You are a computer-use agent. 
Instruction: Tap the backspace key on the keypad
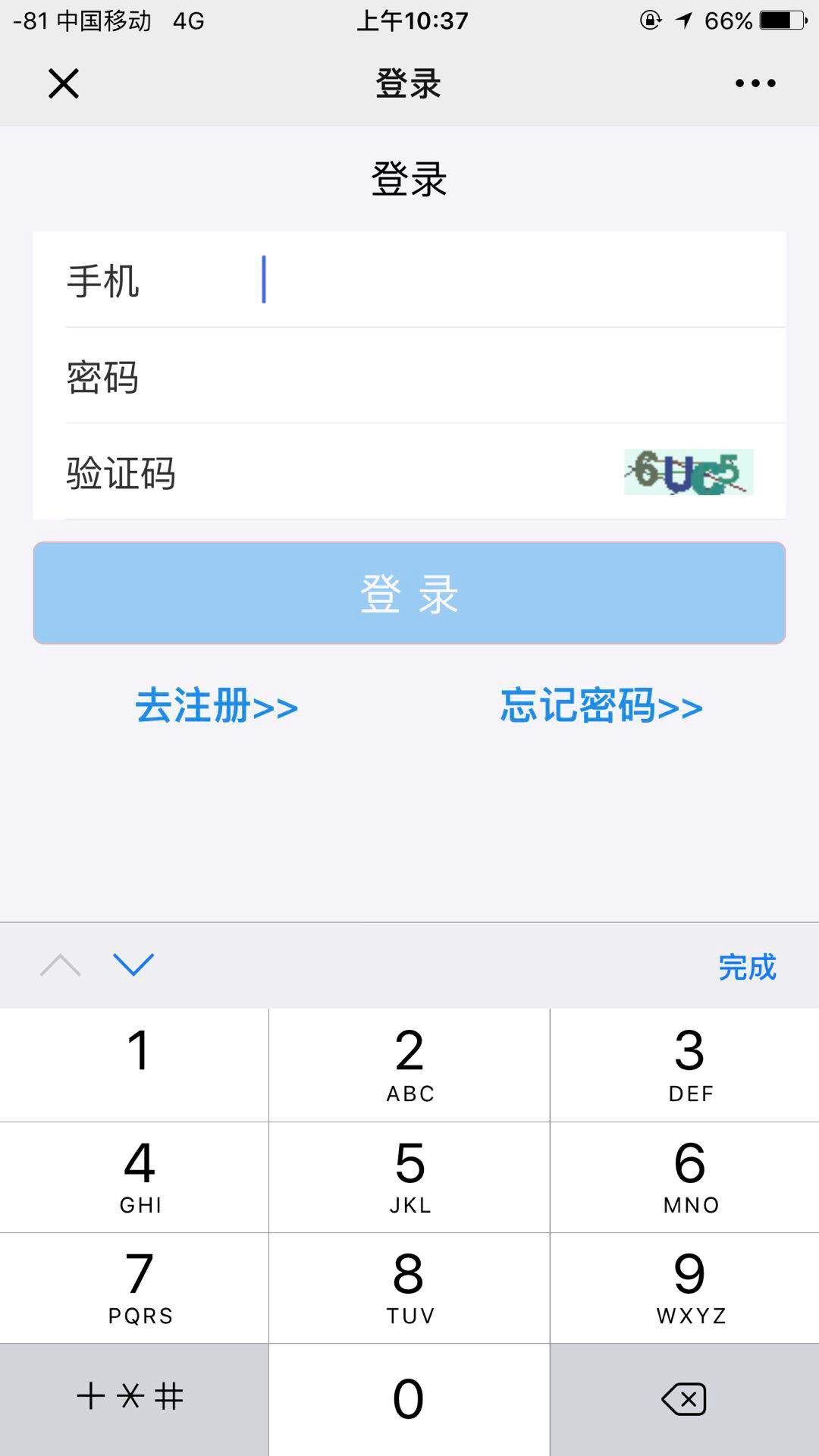[684, 1399]
